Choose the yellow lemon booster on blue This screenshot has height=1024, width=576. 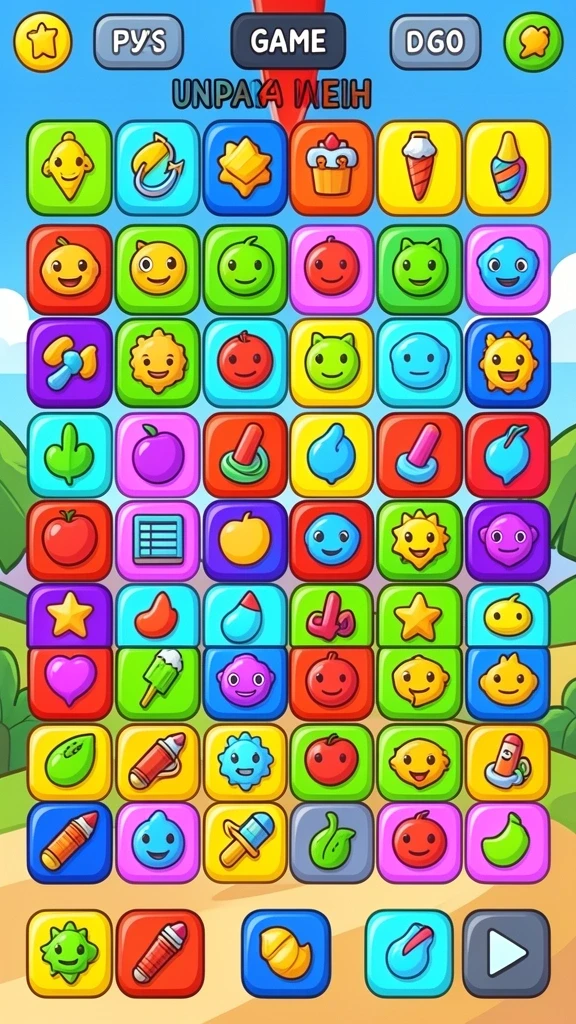click(x=286, y=953)
